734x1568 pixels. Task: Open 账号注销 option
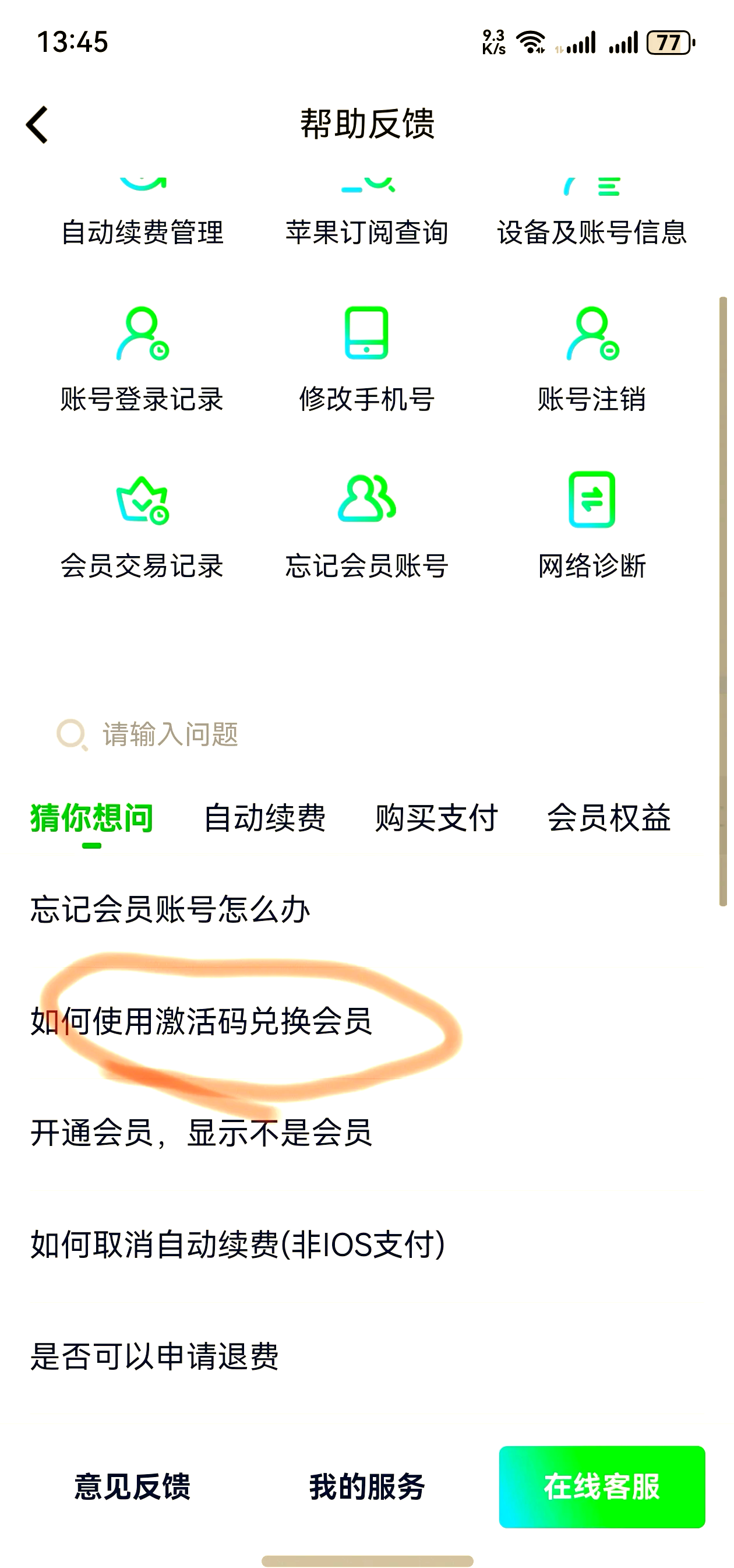click(591, 359)
